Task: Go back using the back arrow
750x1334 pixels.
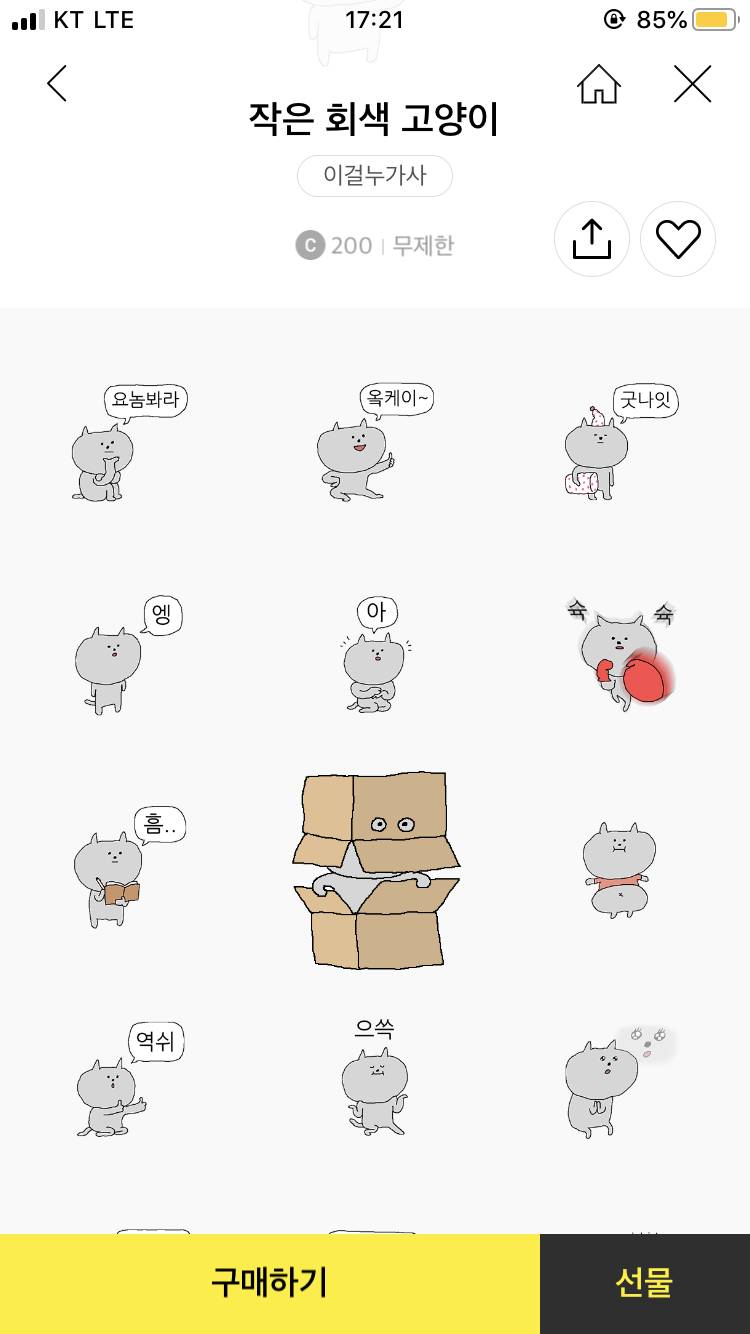Action: pos(57,84)
